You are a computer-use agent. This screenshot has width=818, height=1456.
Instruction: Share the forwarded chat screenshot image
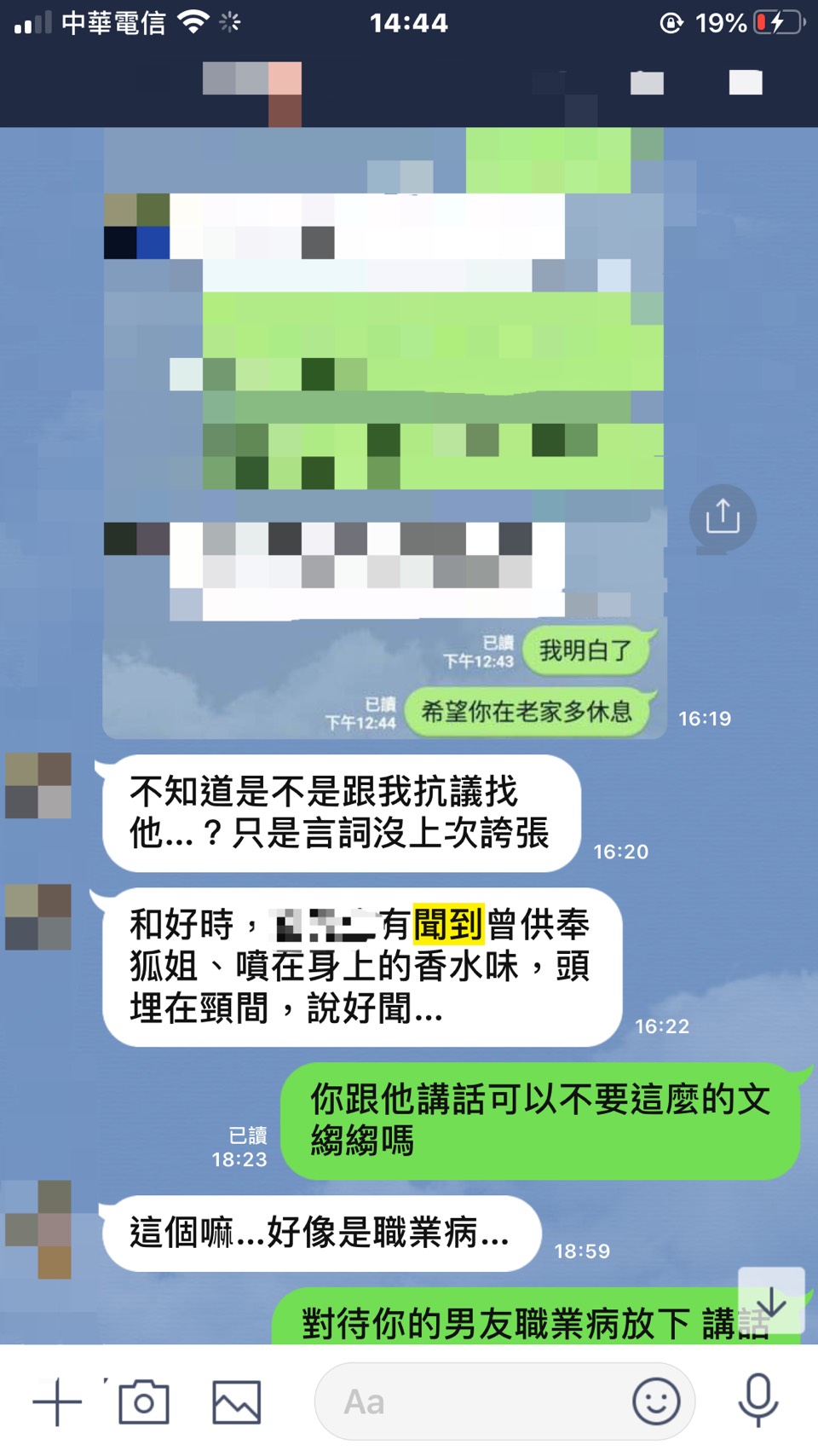point(723,517)
